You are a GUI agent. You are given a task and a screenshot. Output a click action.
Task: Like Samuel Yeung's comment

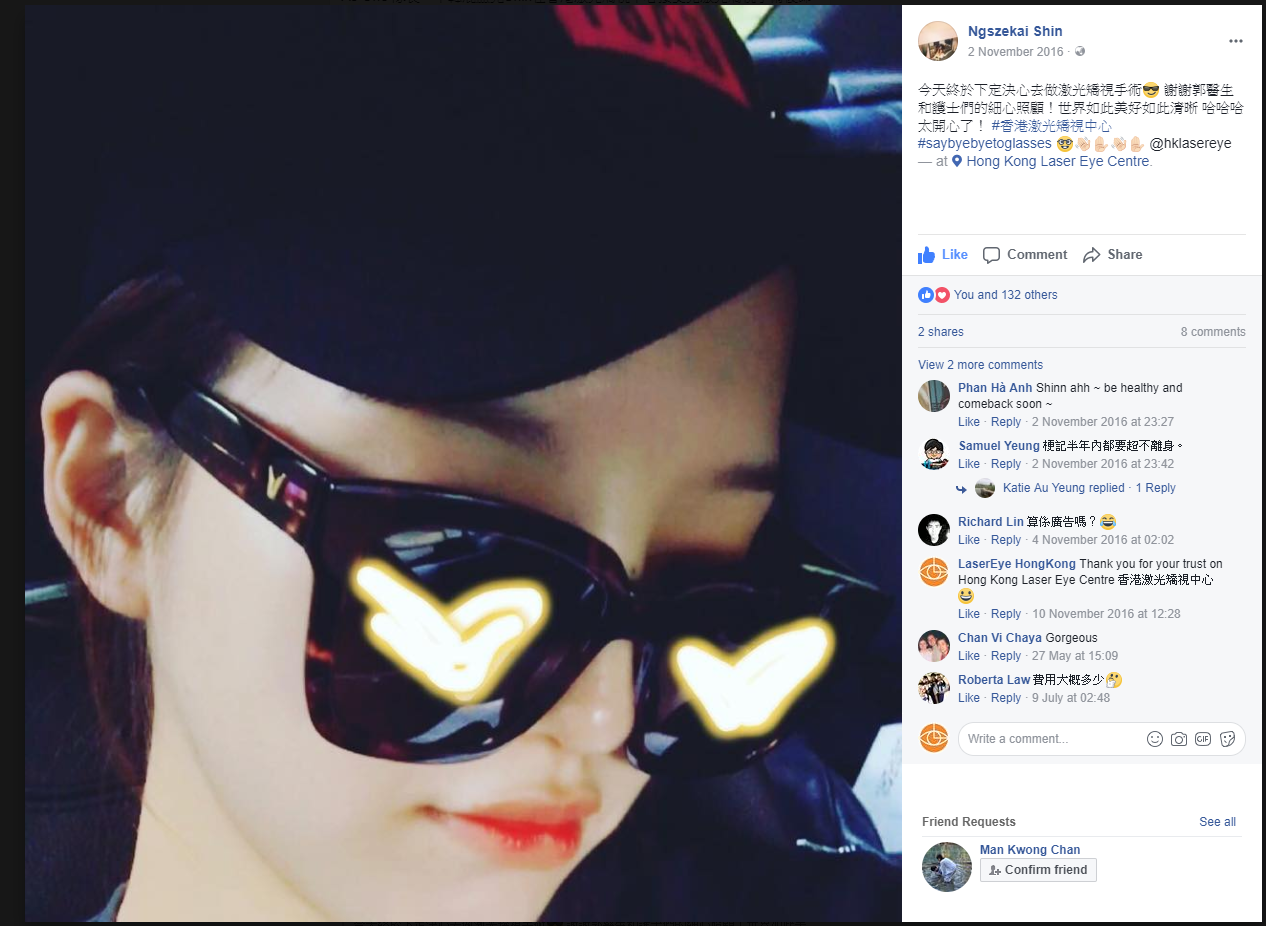[x=968, y=464]
